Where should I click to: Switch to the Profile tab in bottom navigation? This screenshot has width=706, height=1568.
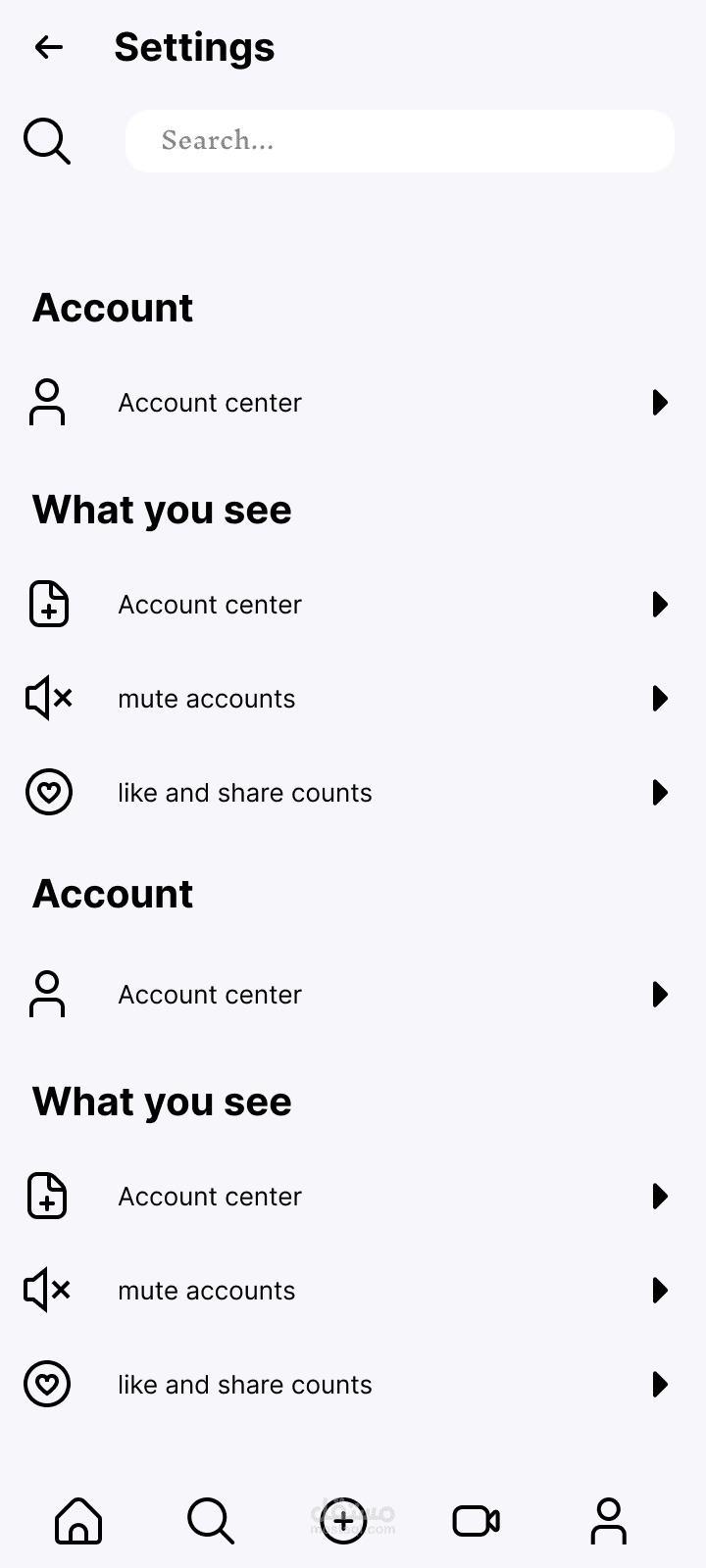(608, 1521)
